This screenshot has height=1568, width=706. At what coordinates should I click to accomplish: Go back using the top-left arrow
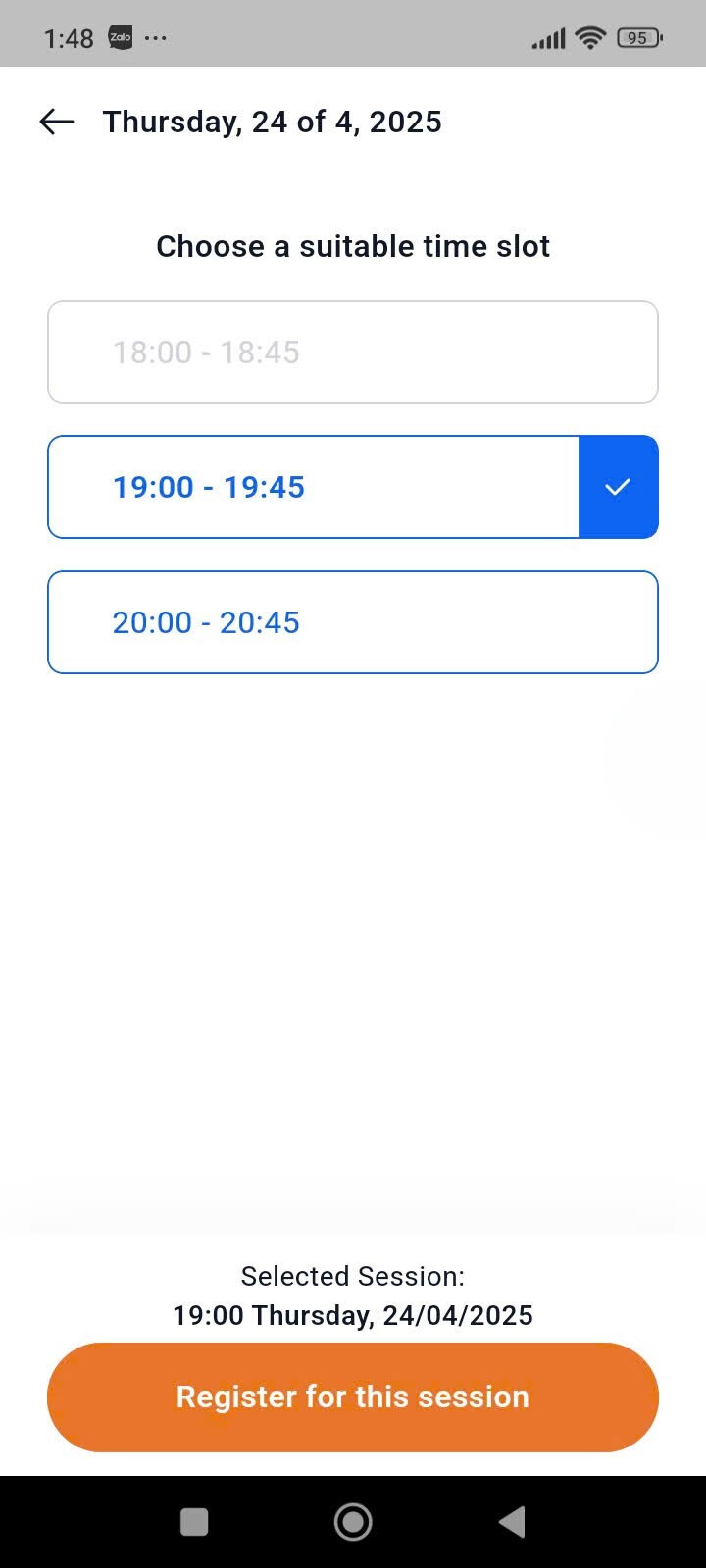(x=57, y=122)
